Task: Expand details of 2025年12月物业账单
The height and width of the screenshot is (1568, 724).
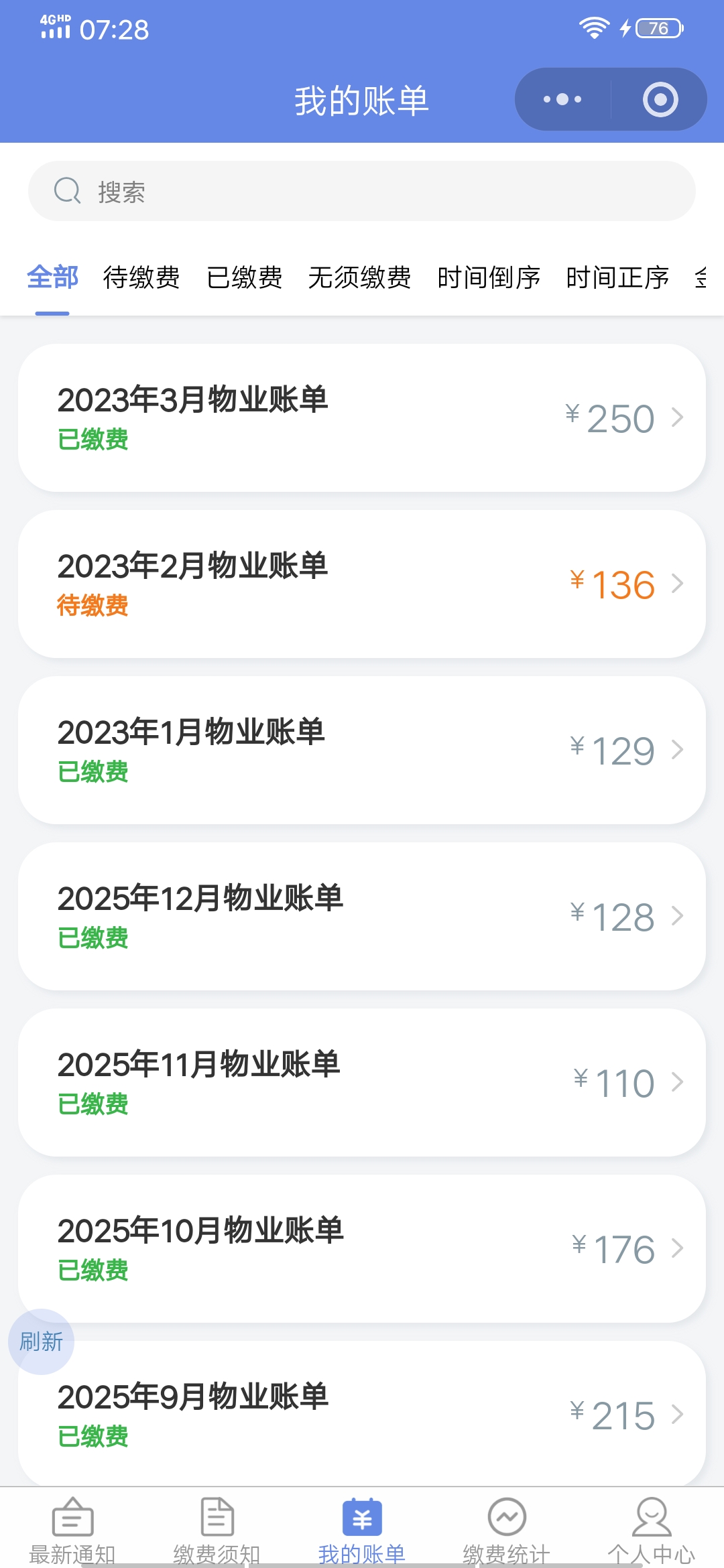Action: pyautogui.click(x=362, y=915)
